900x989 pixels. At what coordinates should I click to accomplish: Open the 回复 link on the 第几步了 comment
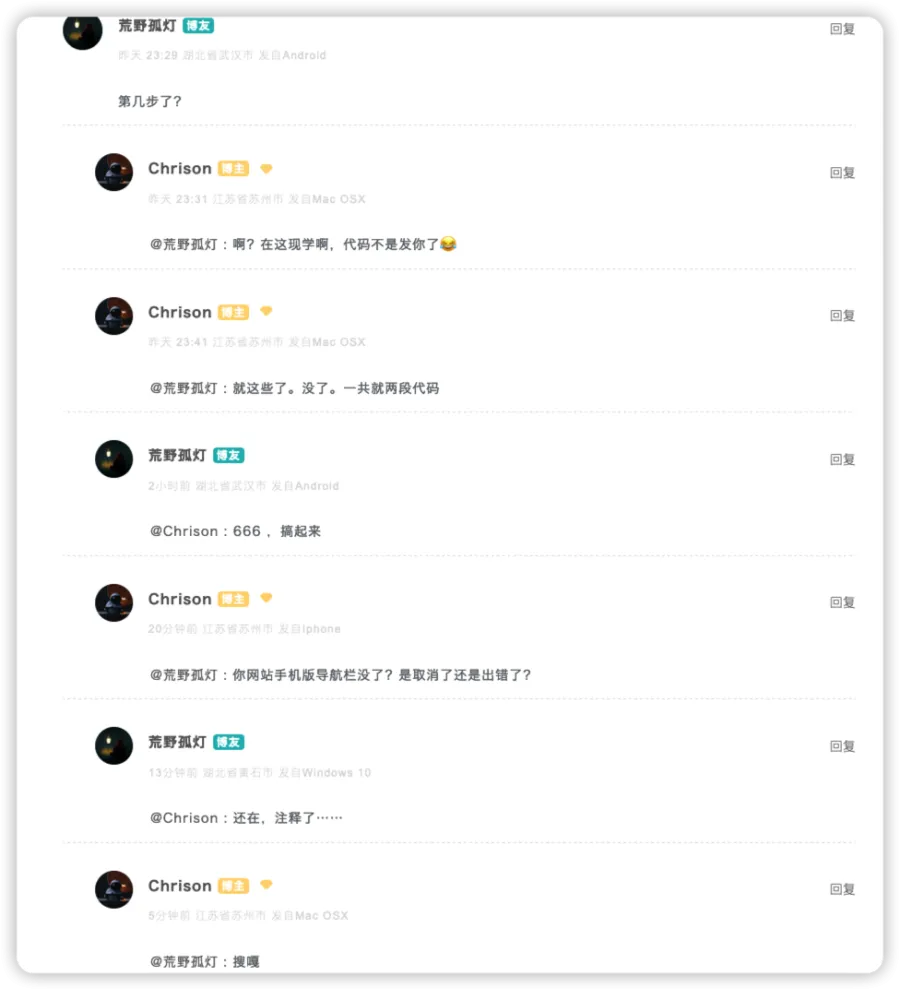tap(843, 29)
